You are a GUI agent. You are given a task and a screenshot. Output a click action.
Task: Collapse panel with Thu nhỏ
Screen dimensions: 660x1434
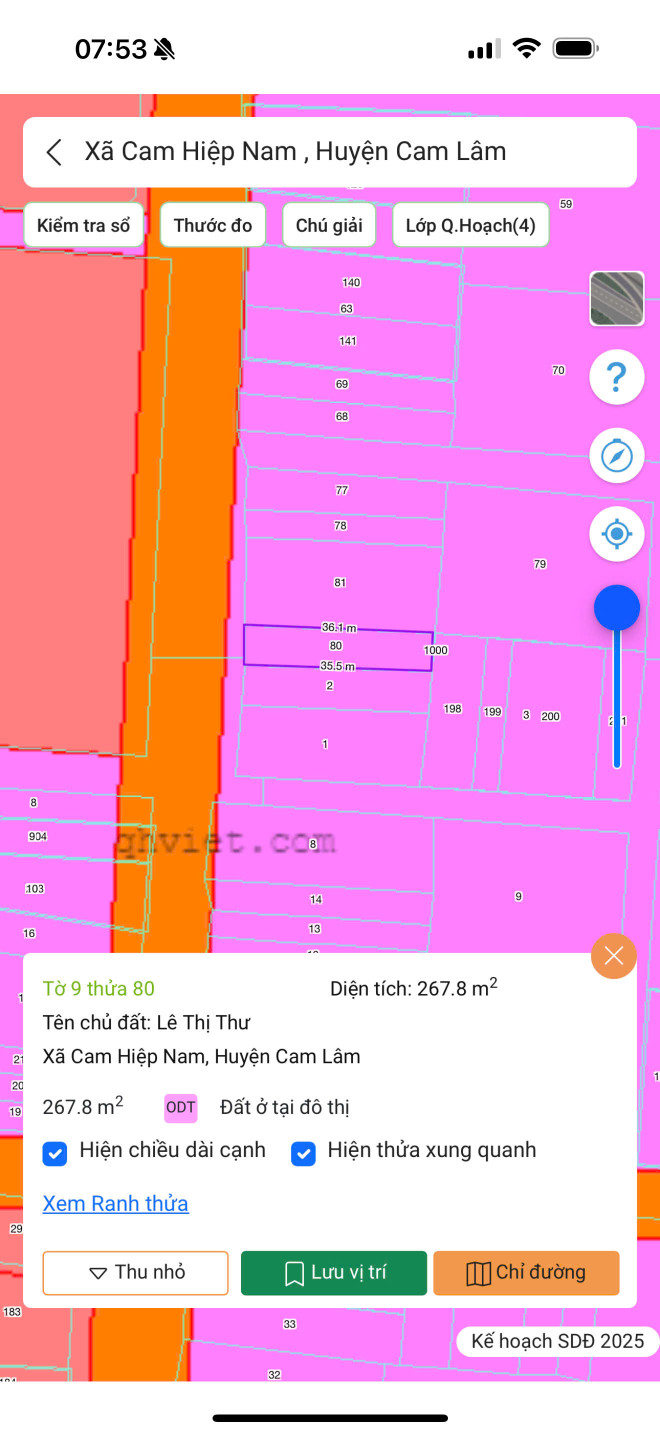[136, 1273]
